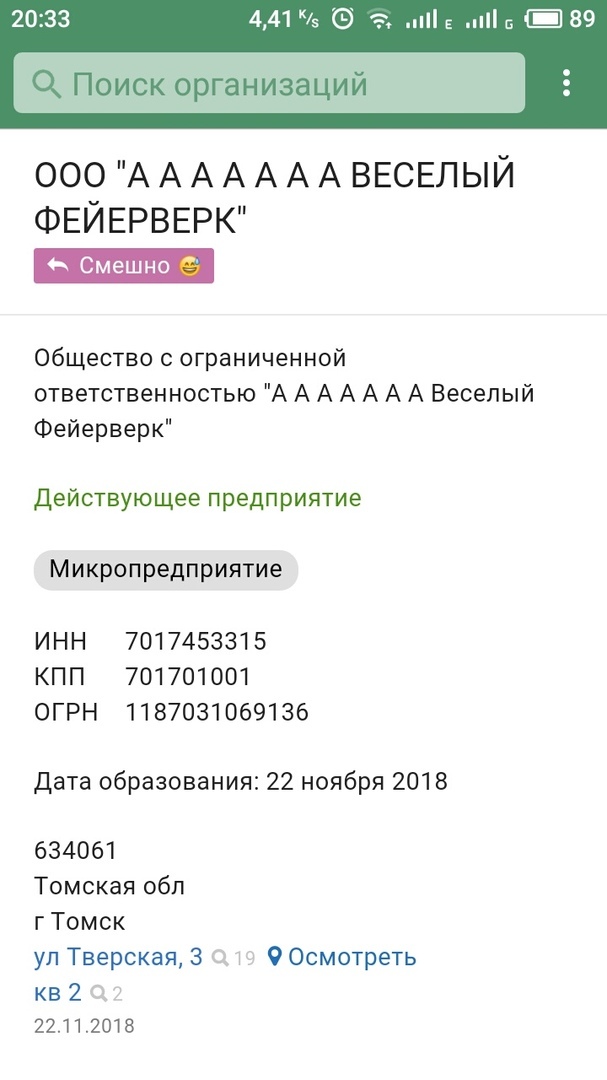The width and height of the screenshot is (607, 1080).
Task: Open the кв 2 apartment link
Action: (58, 992)
